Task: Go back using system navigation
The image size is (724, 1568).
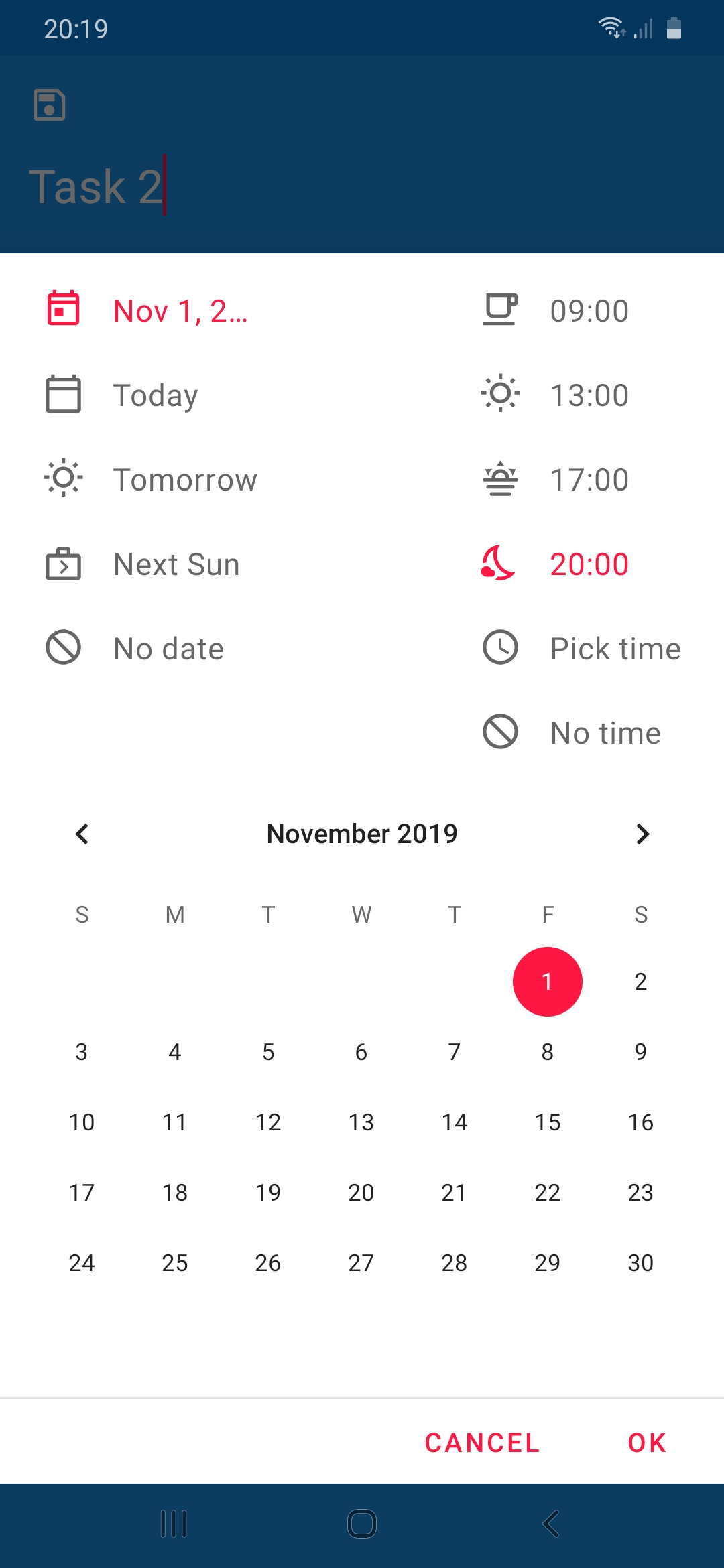Action: click(550, 1524)
